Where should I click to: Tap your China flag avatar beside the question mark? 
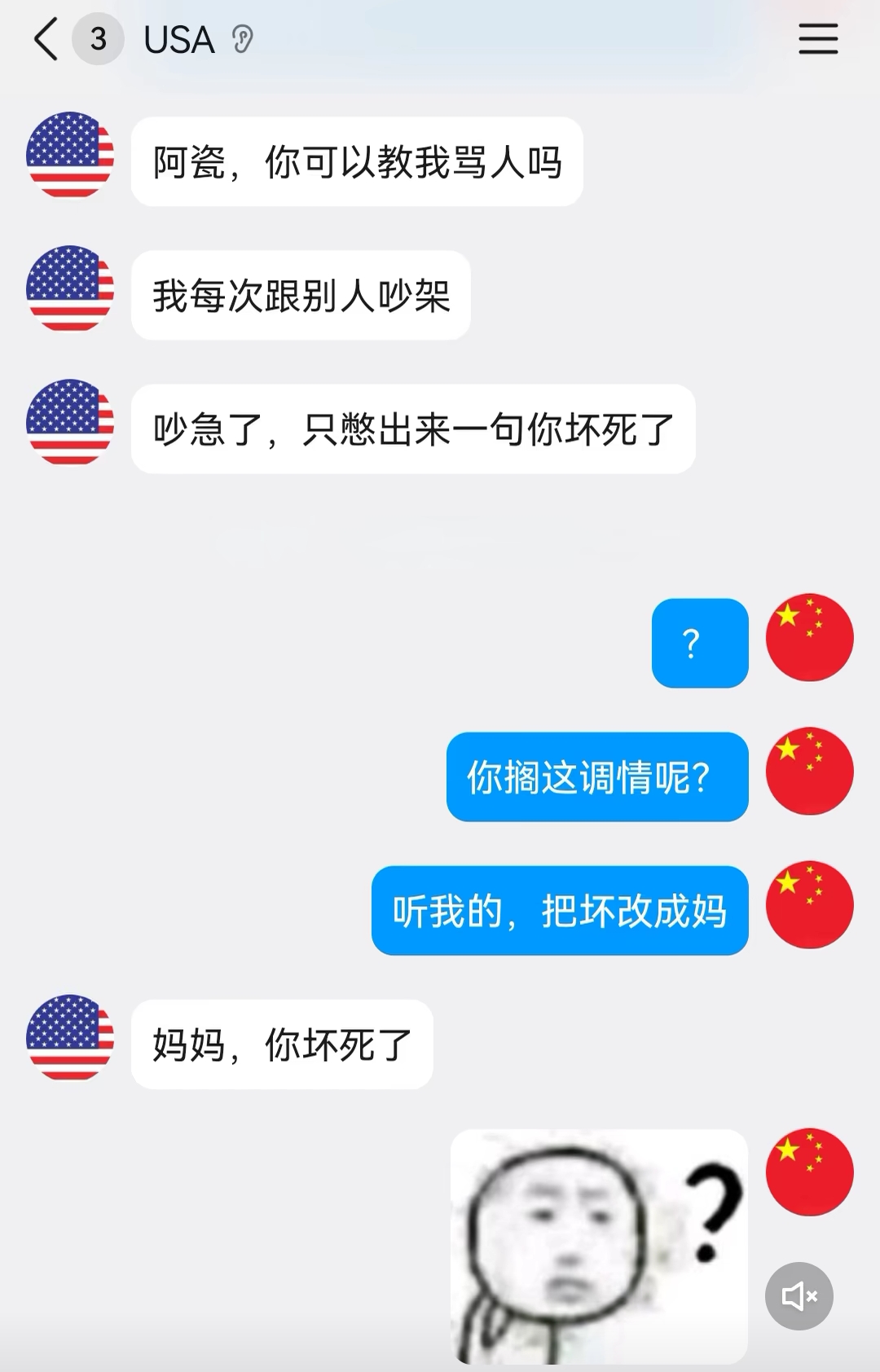809,639
